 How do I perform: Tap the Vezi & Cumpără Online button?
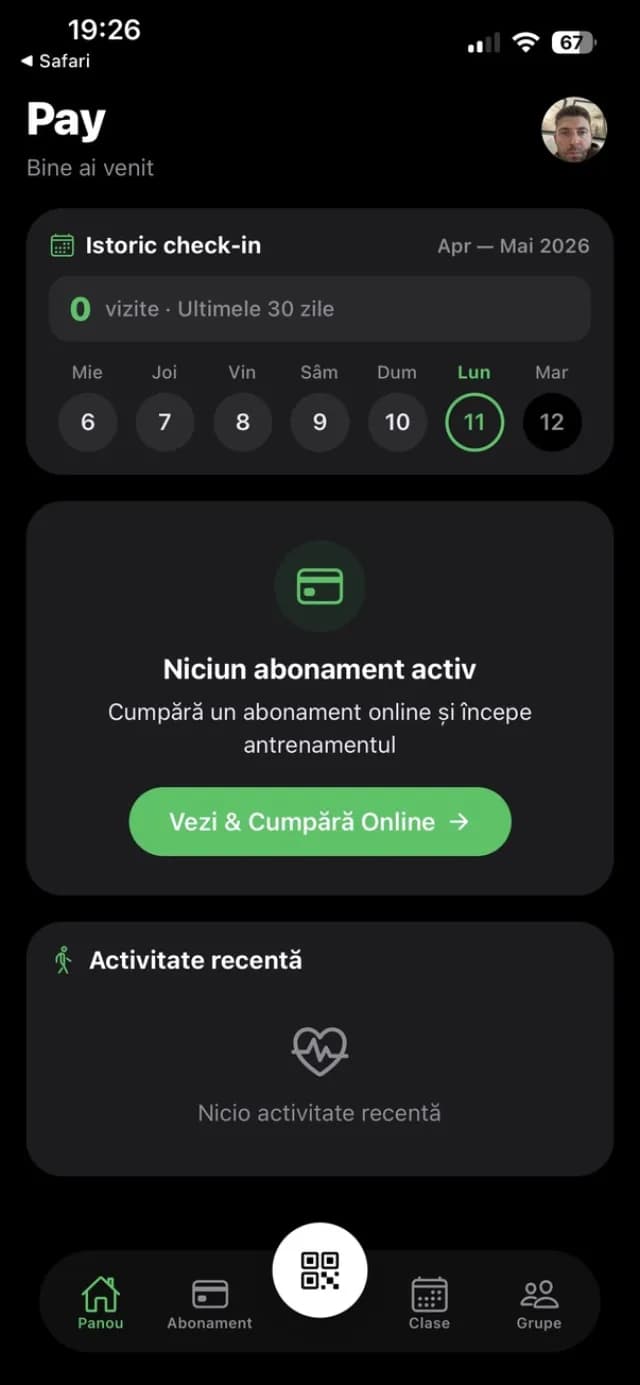(x=320, y=822)
